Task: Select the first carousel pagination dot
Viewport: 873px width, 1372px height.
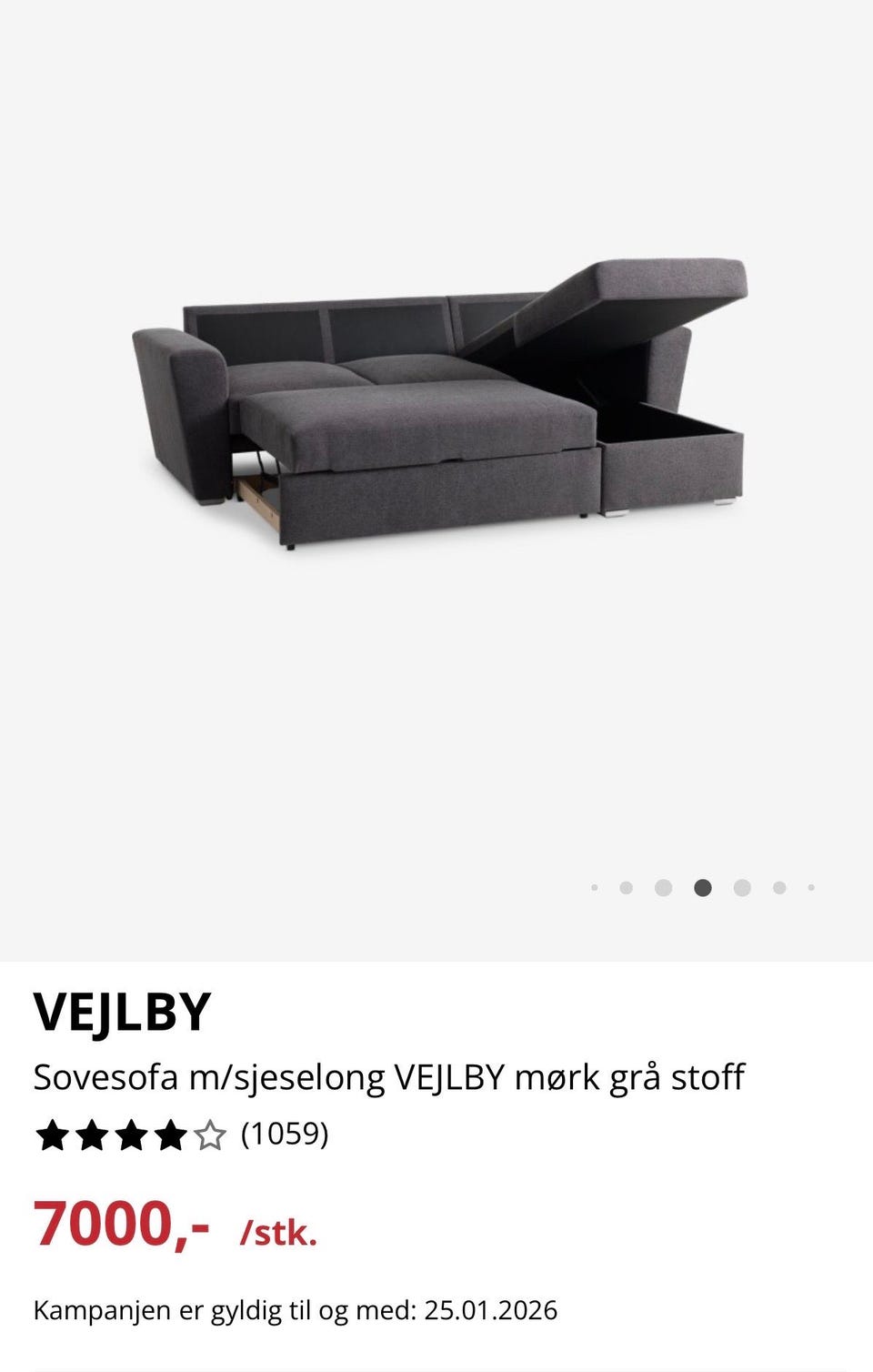Action: pos(595,885)
